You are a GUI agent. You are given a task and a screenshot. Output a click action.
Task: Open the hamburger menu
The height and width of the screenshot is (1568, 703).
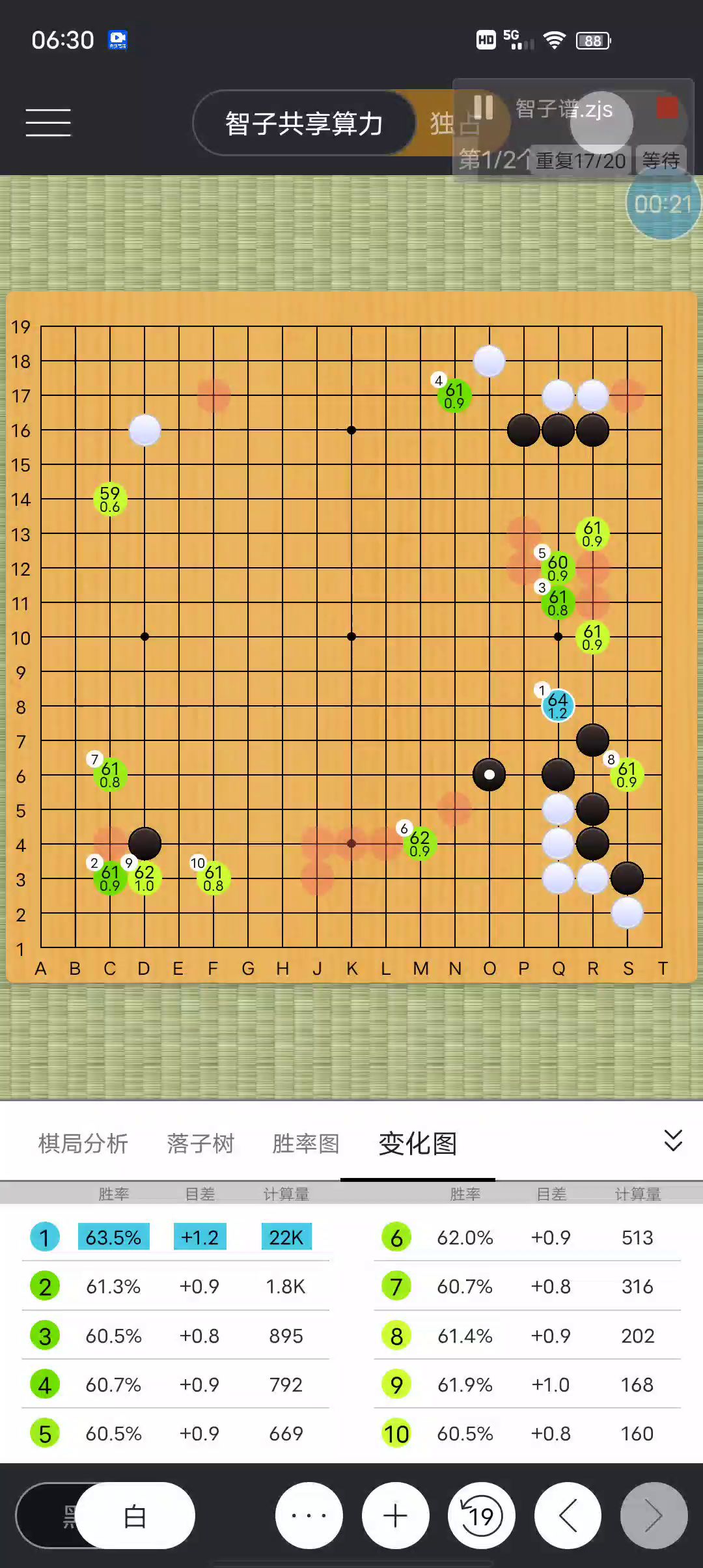click(48, 122)
